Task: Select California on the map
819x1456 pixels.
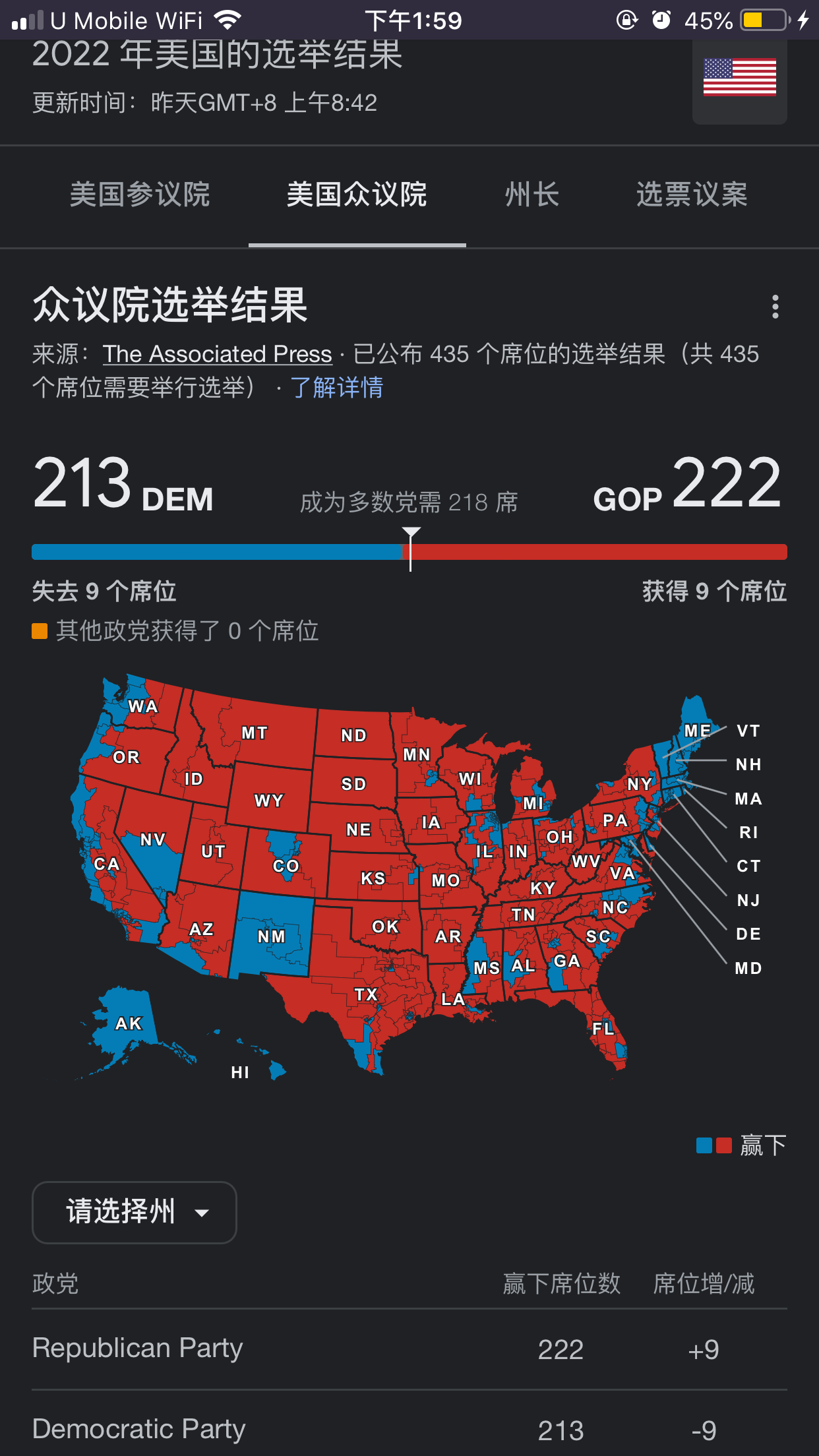Action: tap(107, 864)
